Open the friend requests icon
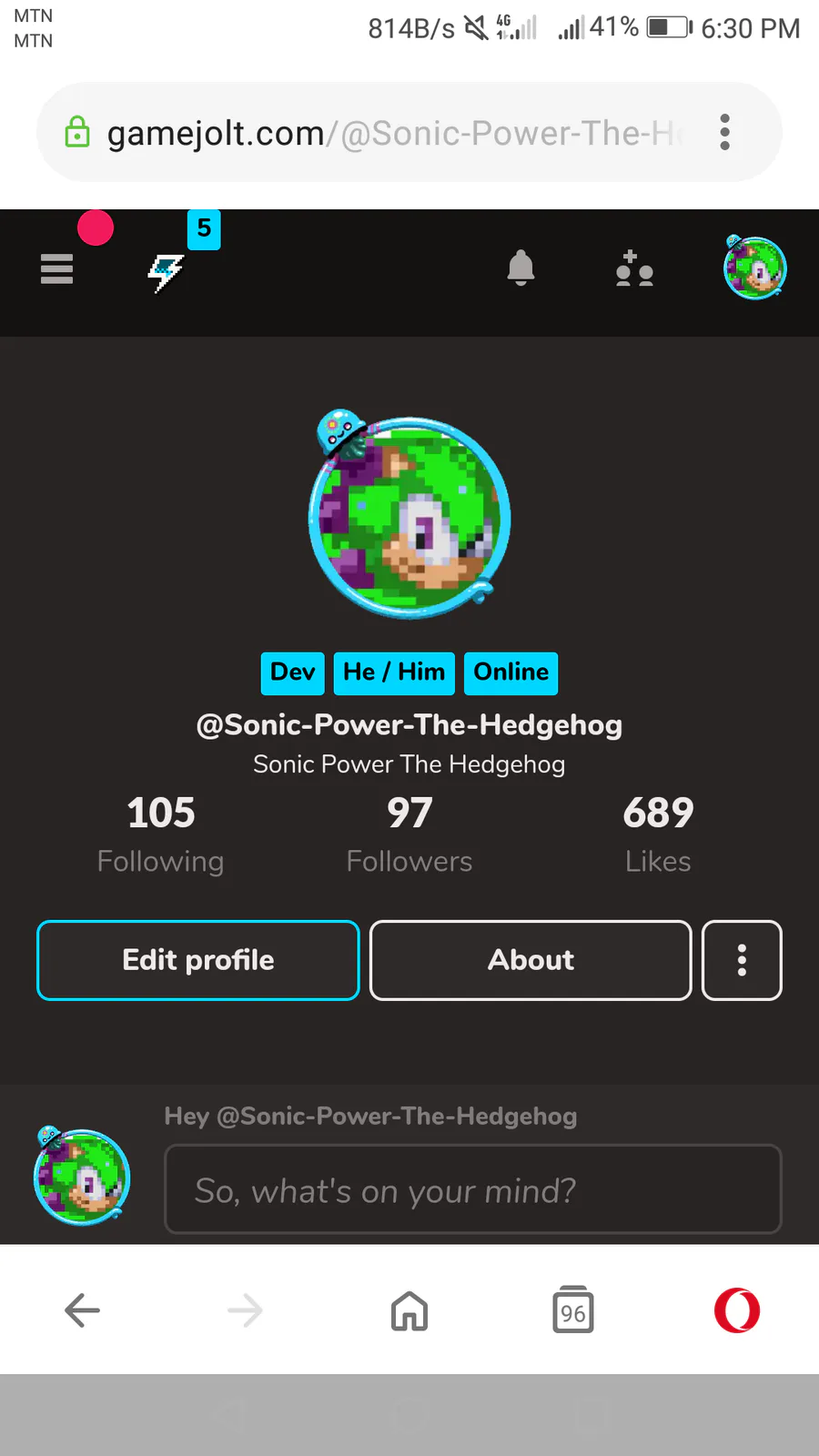Viewport: 819px width, 1456px height. coord(634,269)
